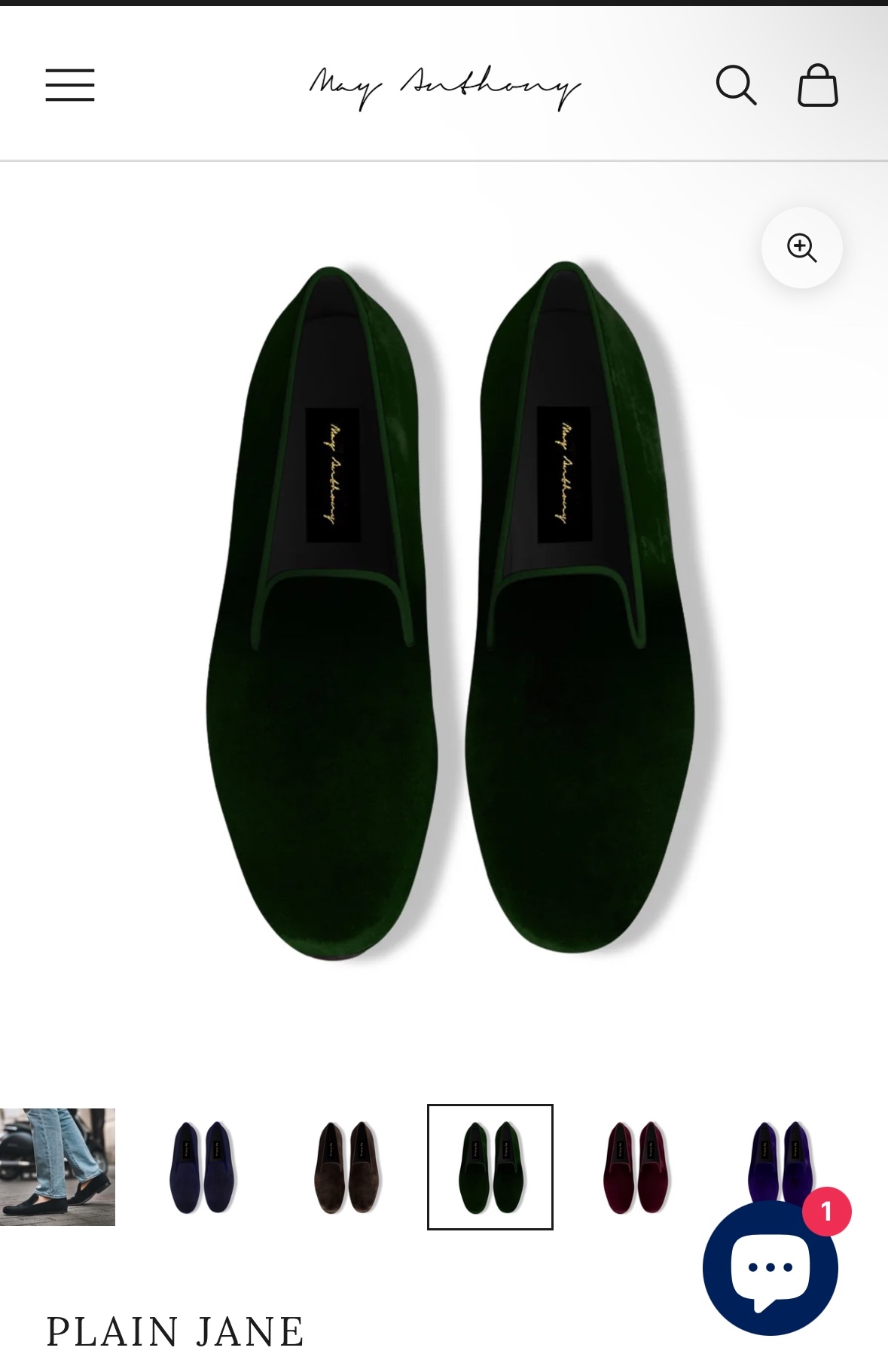Go to May Anthony home via logo

[444, 87]
